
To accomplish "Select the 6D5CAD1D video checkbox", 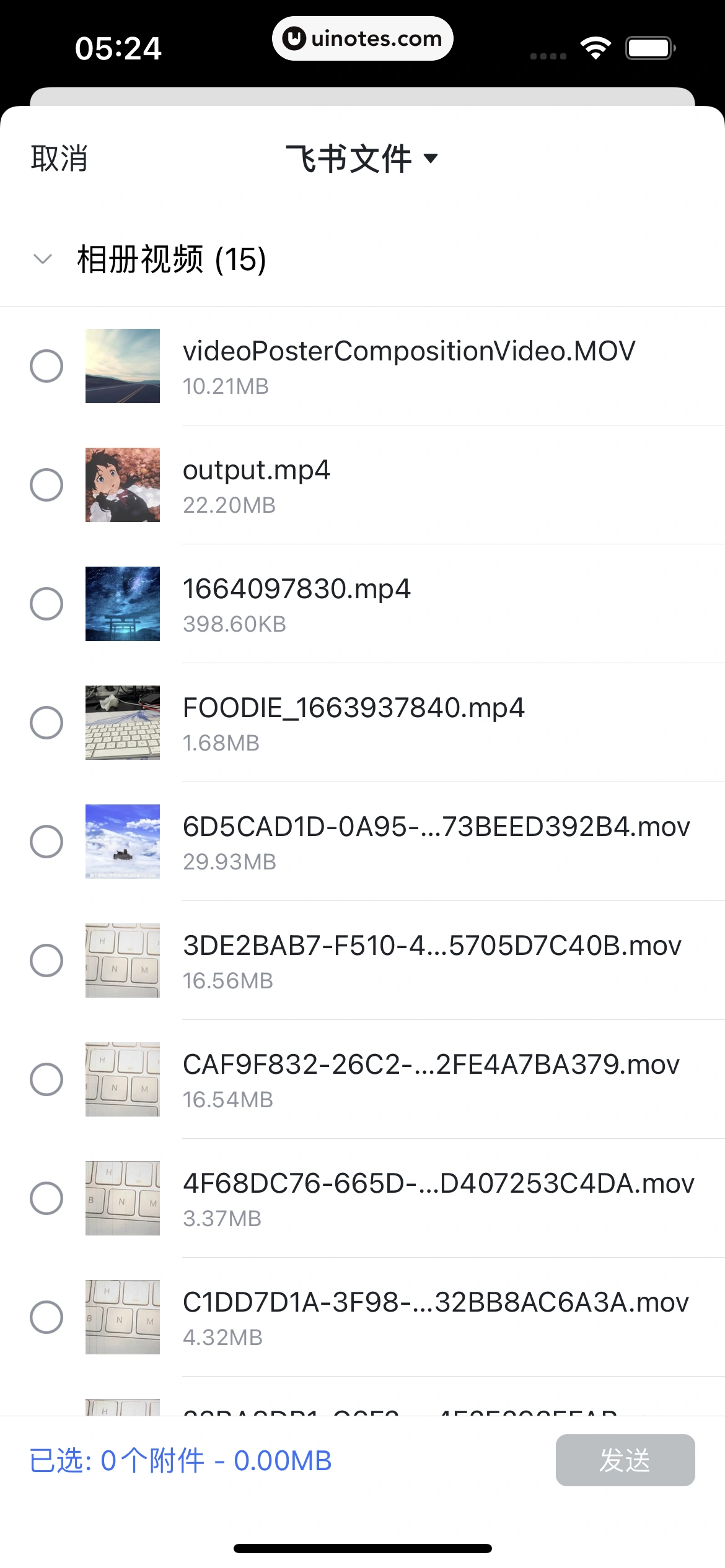I will pos(46,840).
